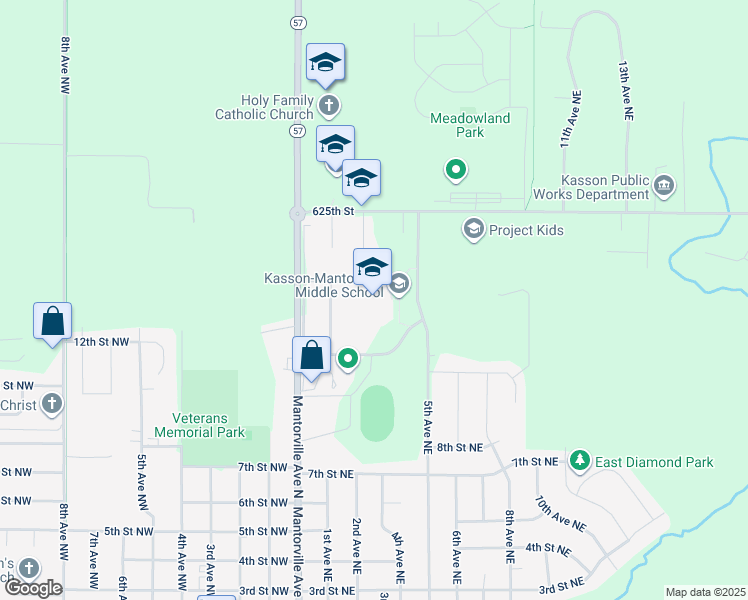Tap the Holy Family Catholic Church cross icon
Image resolution: width=748 pixels, height=600 pixels.
pos(329,106)
